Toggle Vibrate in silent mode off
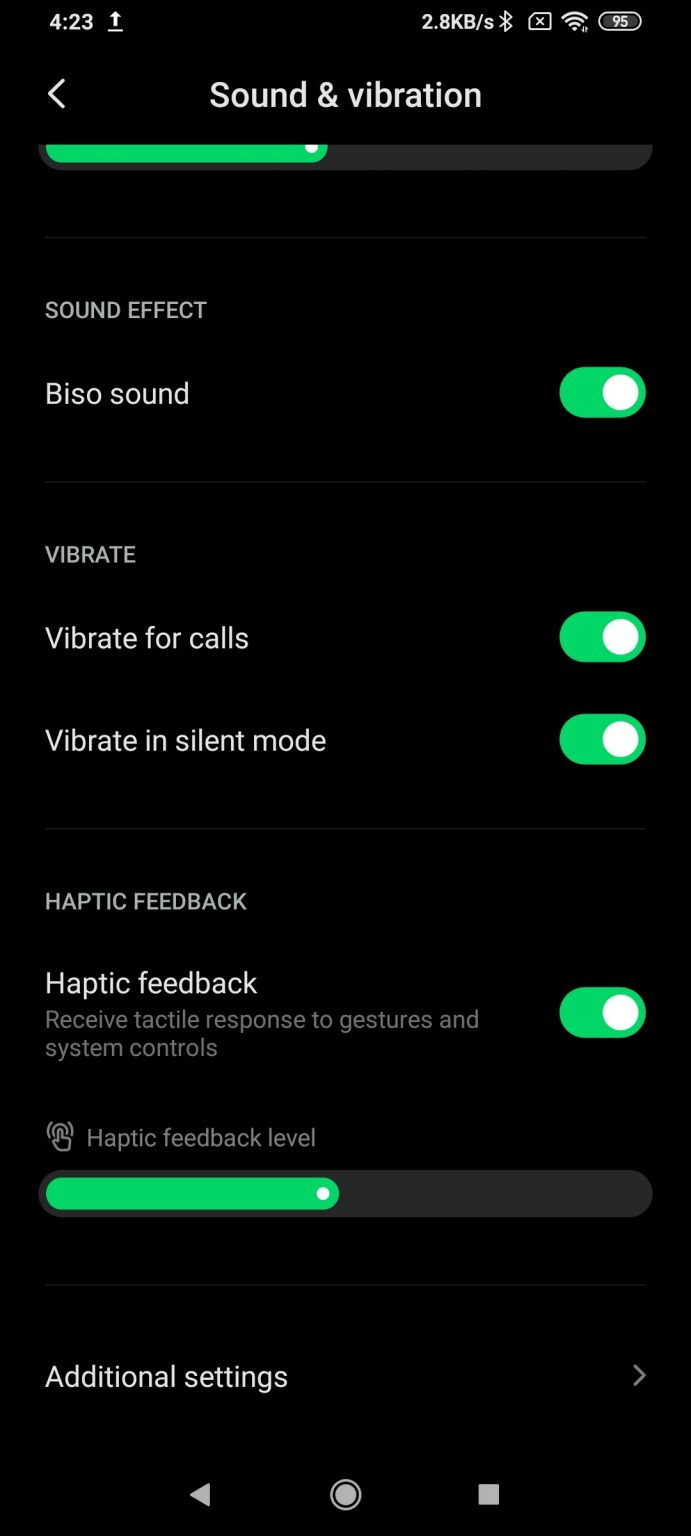The height and width of the screenshot is (1536, 691). tap(602, 740)
